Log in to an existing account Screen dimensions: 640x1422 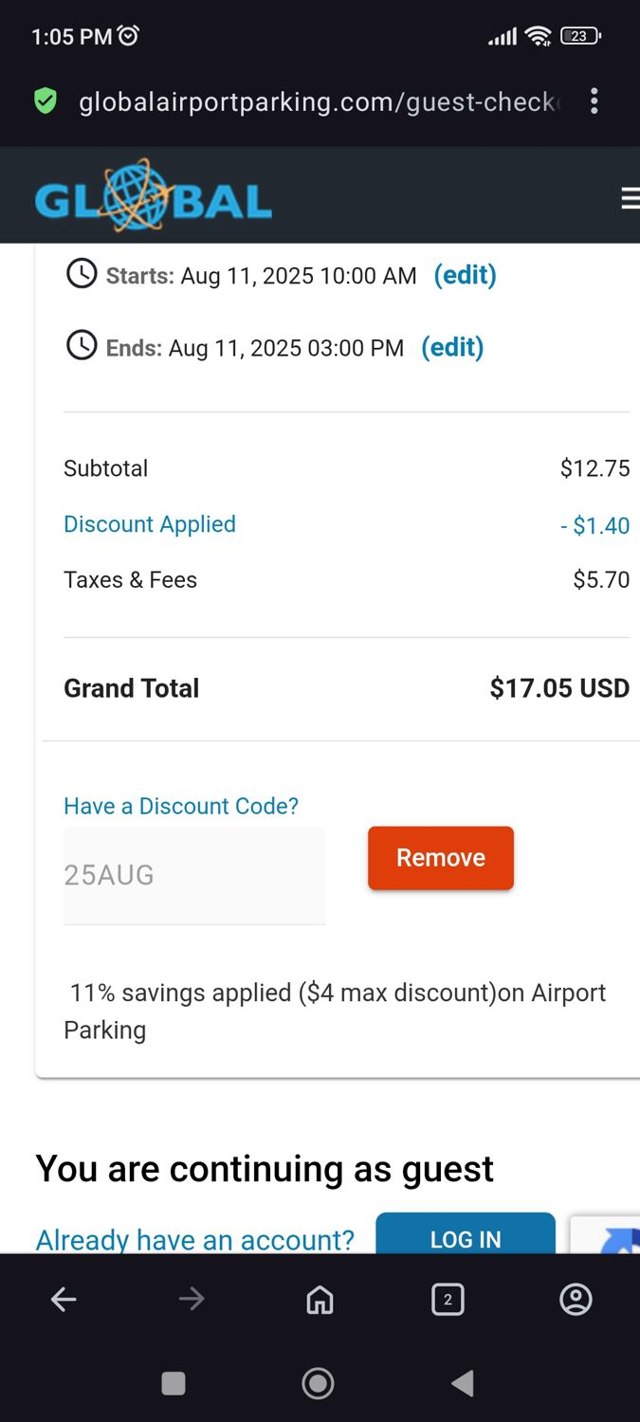tap(465, 1238)
